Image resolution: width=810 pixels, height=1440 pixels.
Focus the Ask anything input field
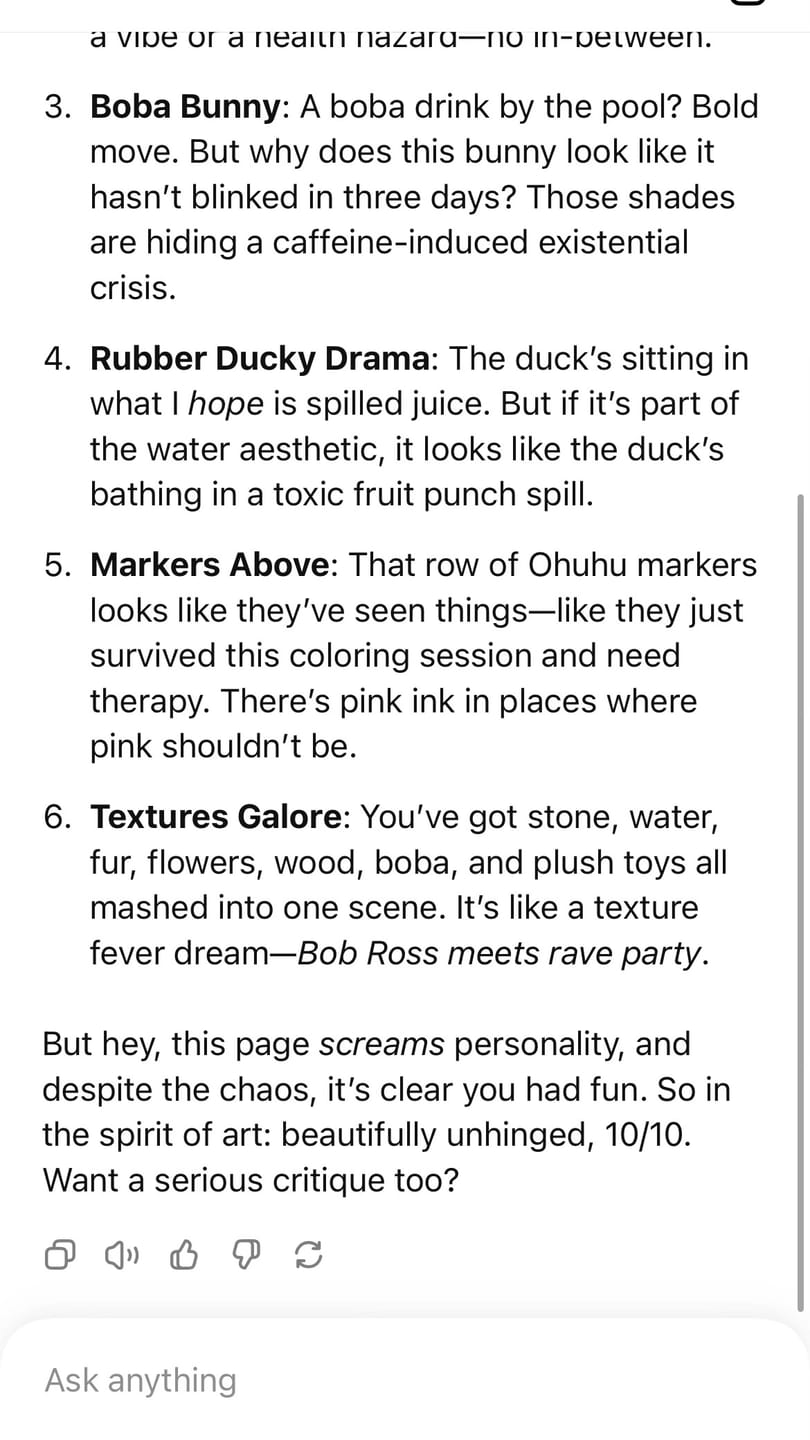405,1380
